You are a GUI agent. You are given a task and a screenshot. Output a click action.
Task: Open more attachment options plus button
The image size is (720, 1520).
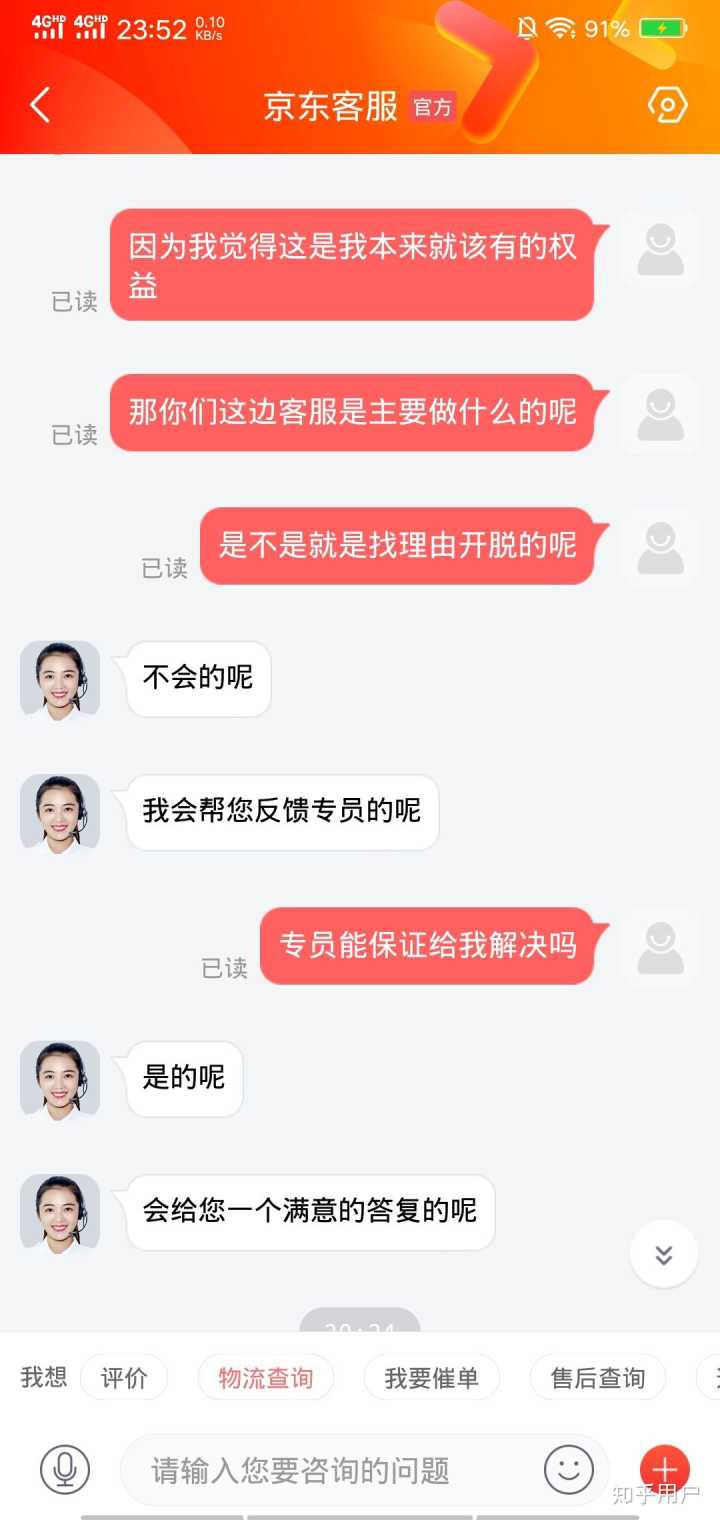[x=664, y=1469]
